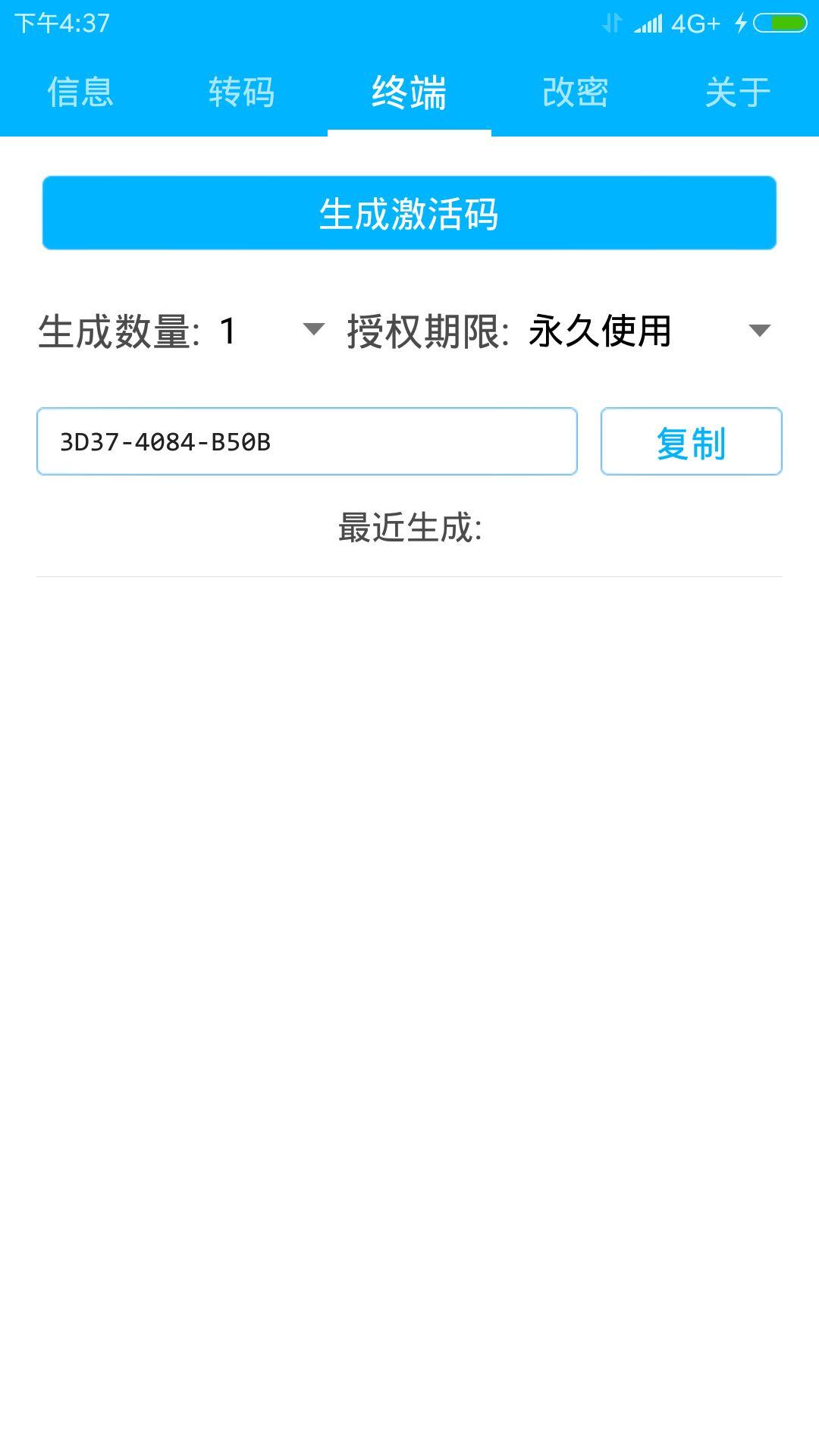Open the 关于 tab
This screenshot has height=1456, width=819.
(737, 93)
